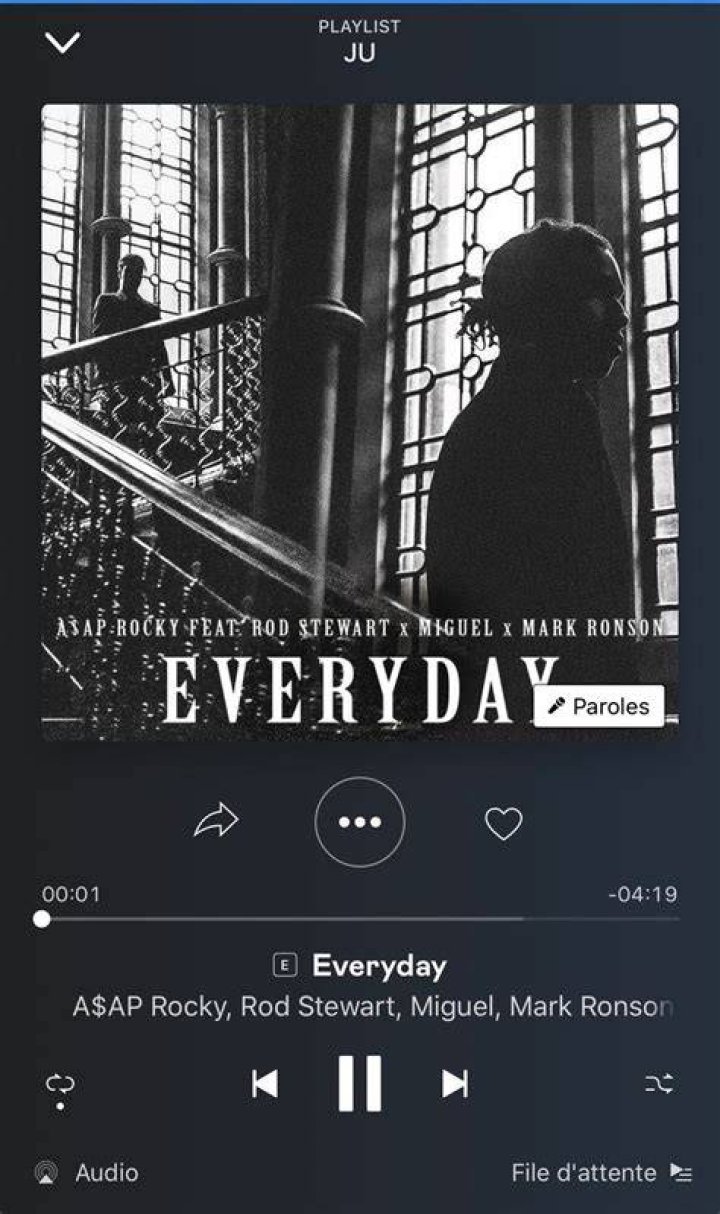Pause the current song

[360, 1083]
